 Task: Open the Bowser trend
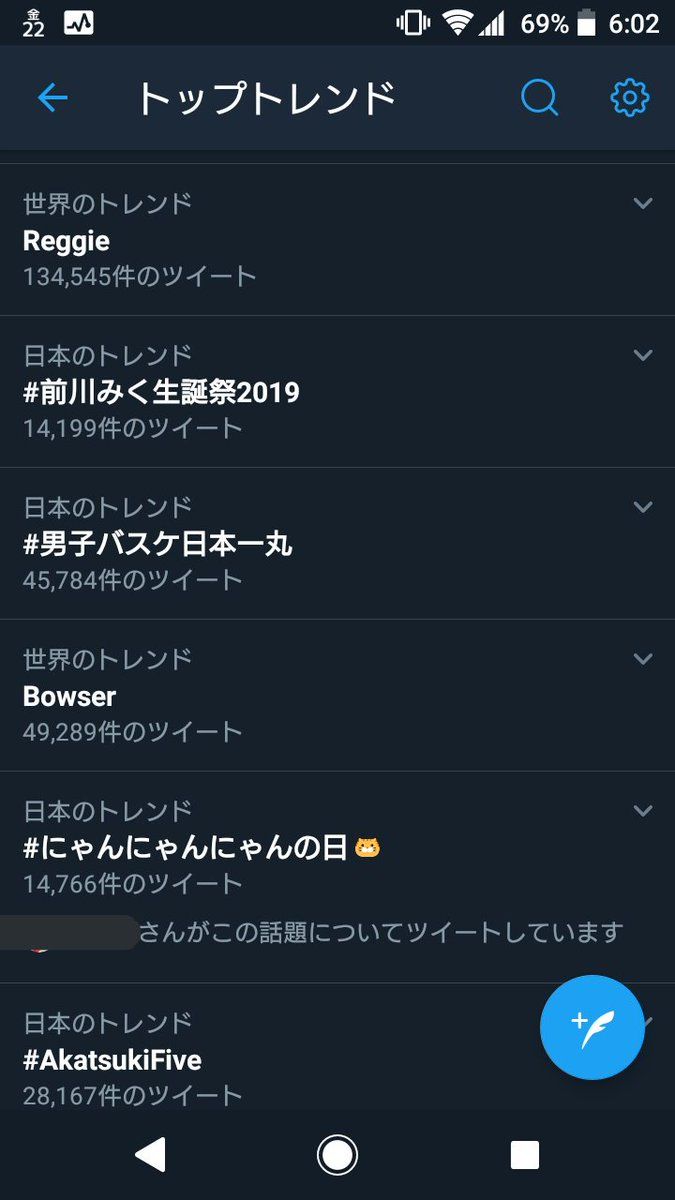[69, 696]
